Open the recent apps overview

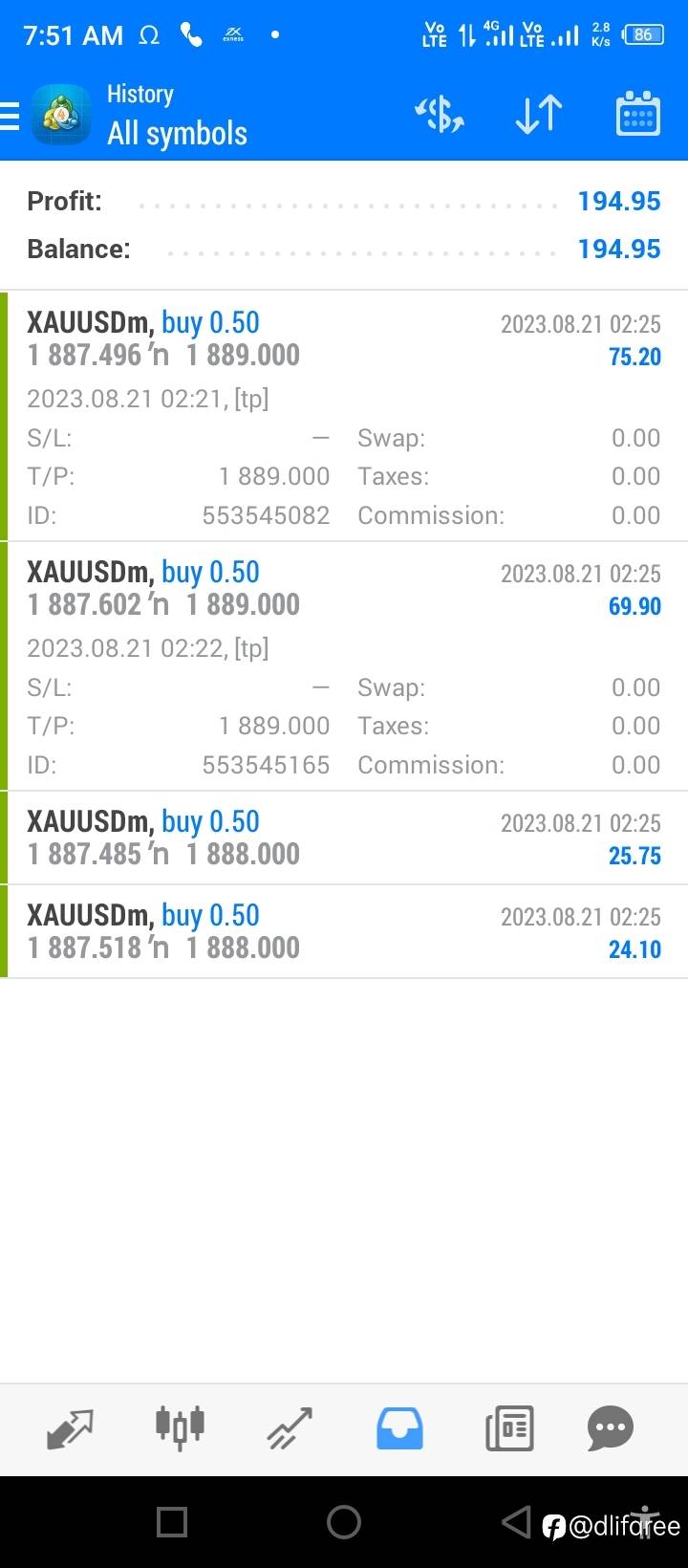172,1521
